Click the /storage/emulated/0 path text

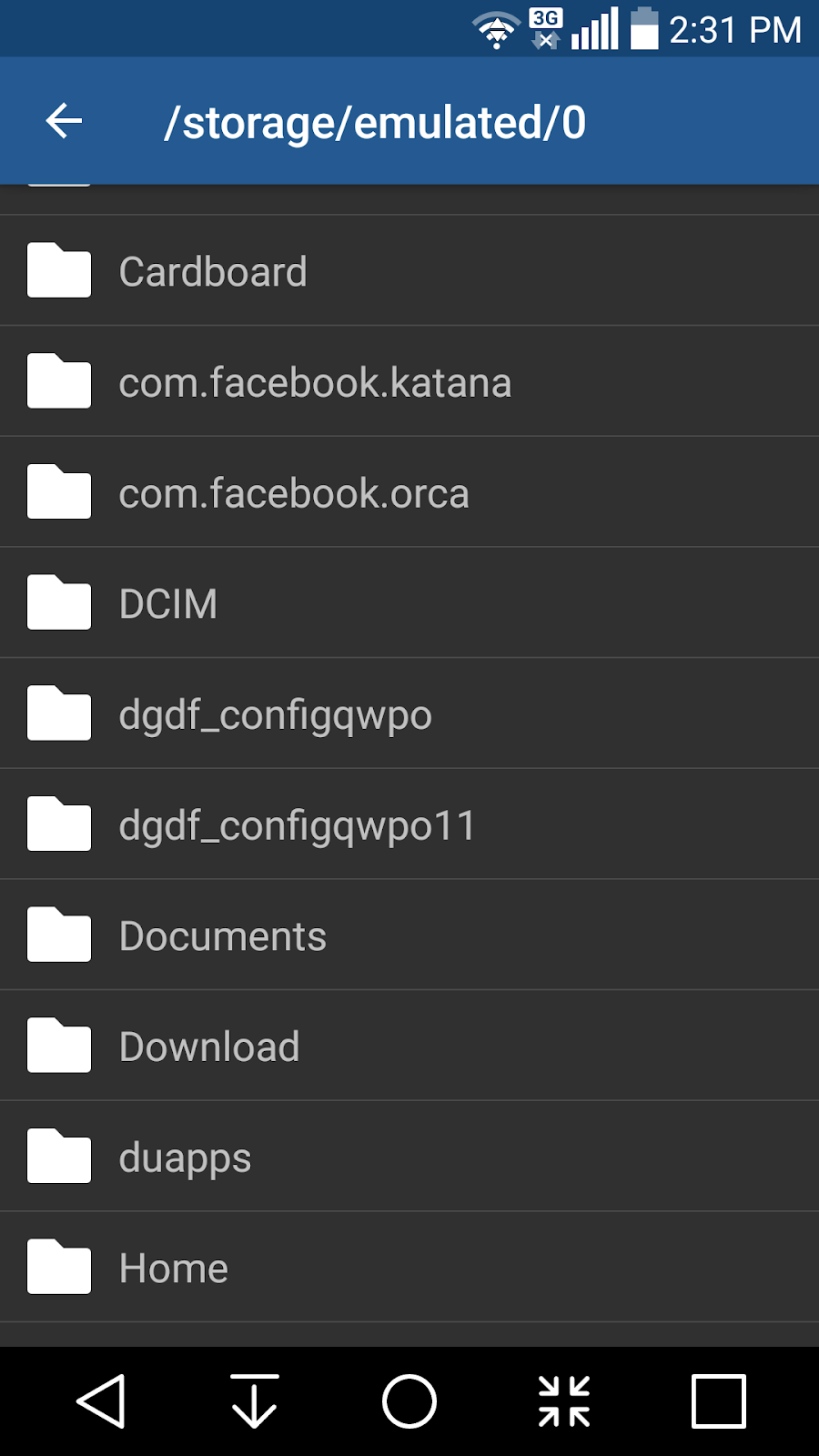tap(377, 120)
